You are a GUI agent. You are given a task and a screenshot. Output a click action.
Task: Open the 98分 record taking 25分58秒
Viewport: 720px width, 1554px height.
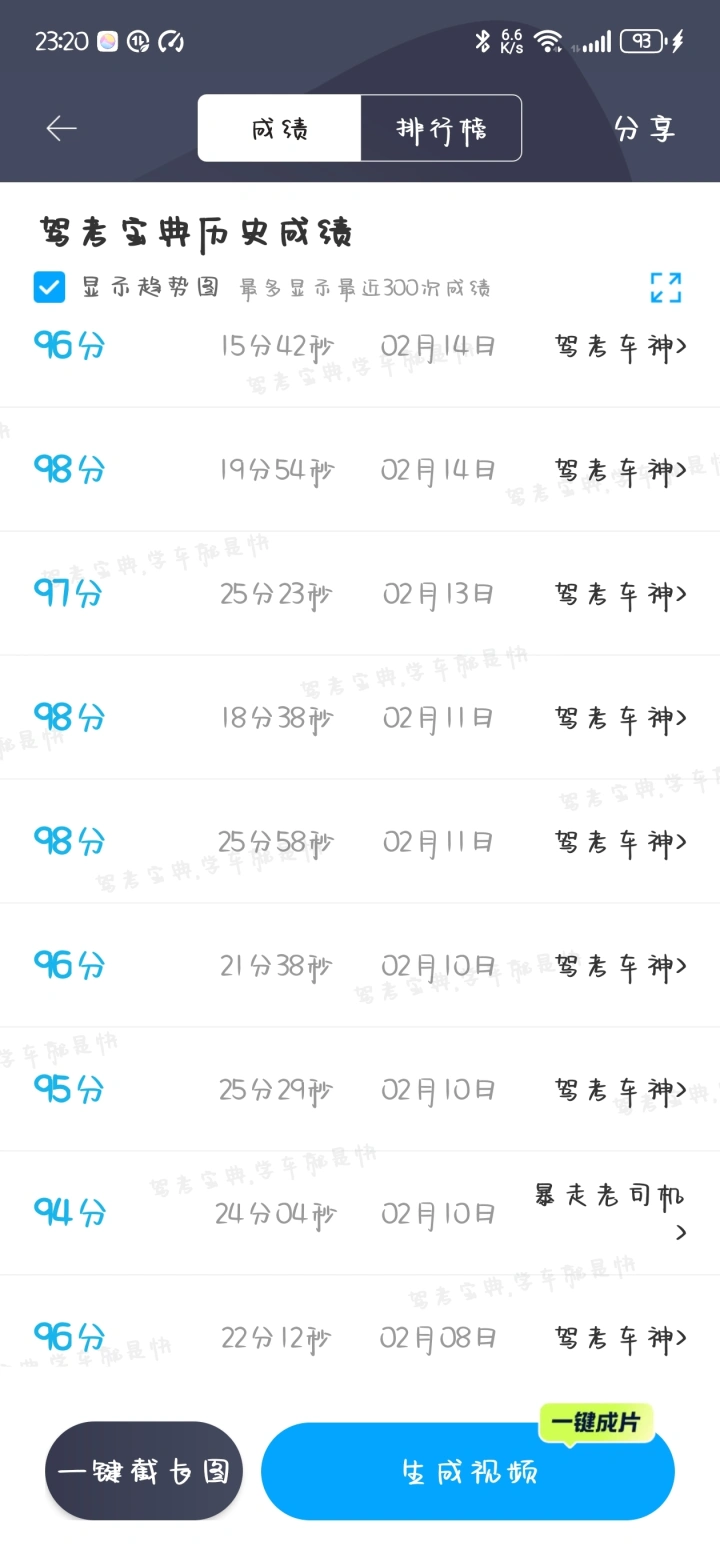tap(360, 841)
